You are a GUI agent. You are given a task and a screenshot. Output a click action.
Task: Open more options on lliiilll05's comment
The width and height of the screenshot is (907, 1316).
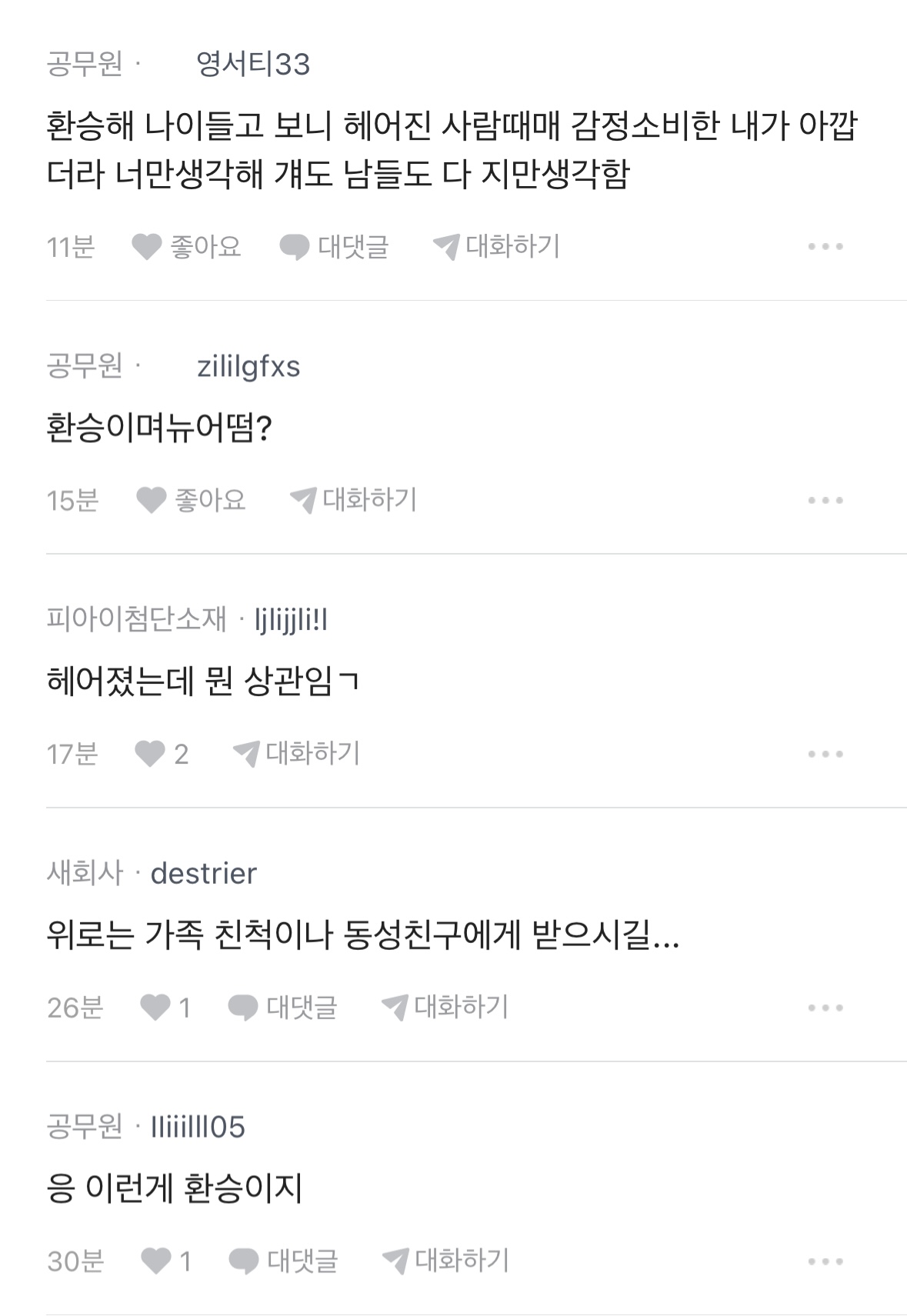click(825, 1261)
